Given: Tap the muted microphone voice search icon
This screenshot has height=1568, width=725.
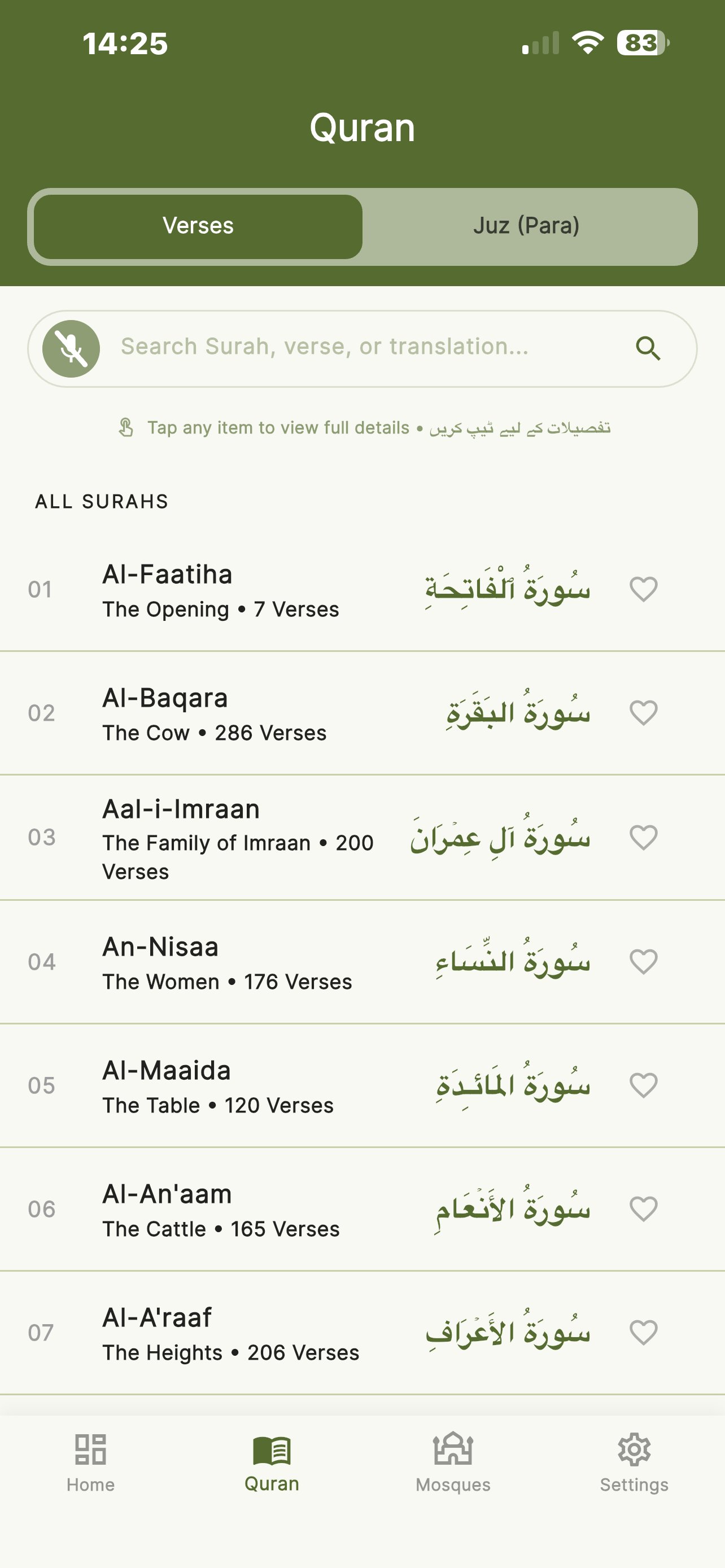Looking at the screenshot, I should click(x=71, y=348).
